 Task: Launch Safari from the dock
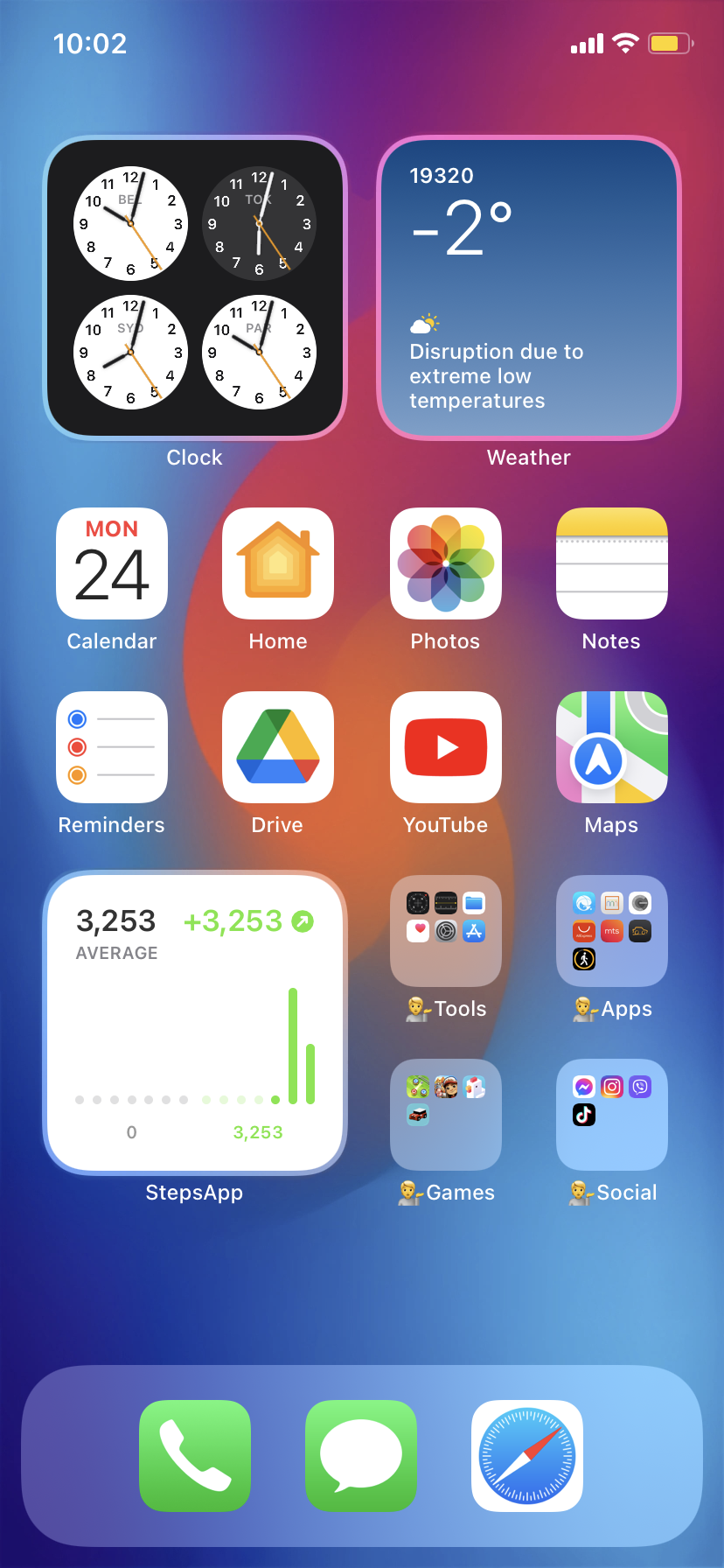click(527, 1456)
